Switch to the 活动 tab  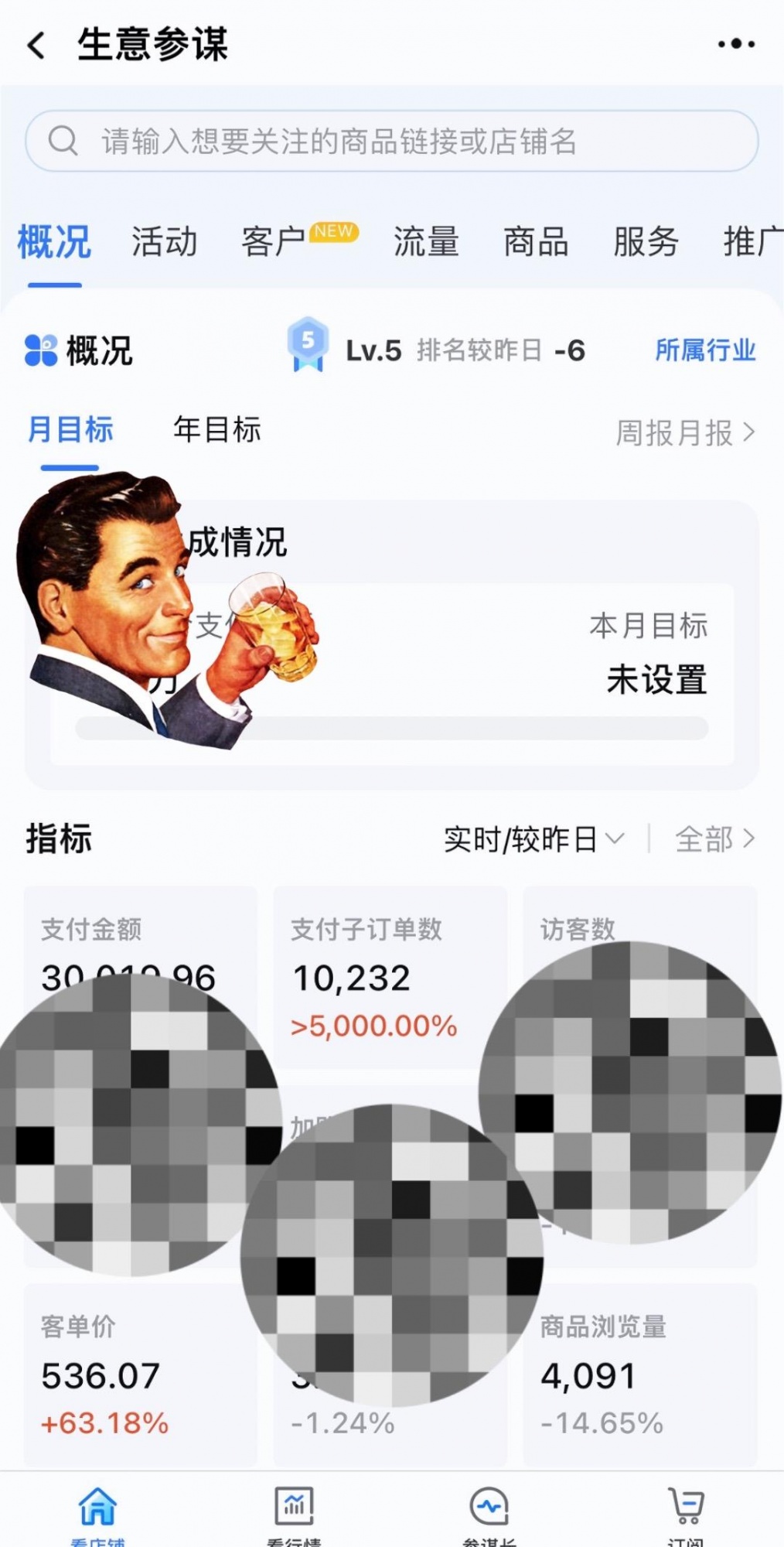click(164, 242)
